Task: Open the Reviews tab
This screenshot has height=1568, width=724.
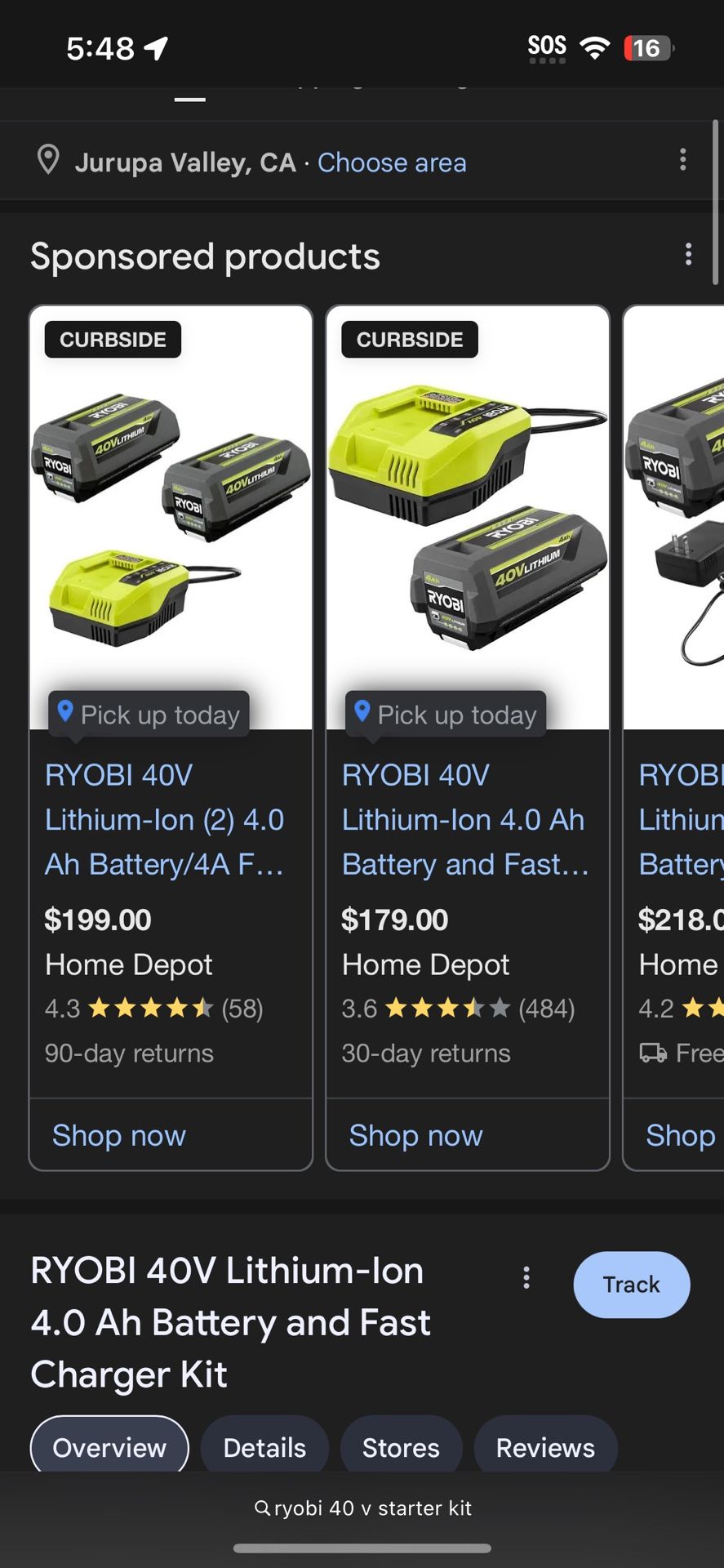Action: click(x=544, y=1447)
